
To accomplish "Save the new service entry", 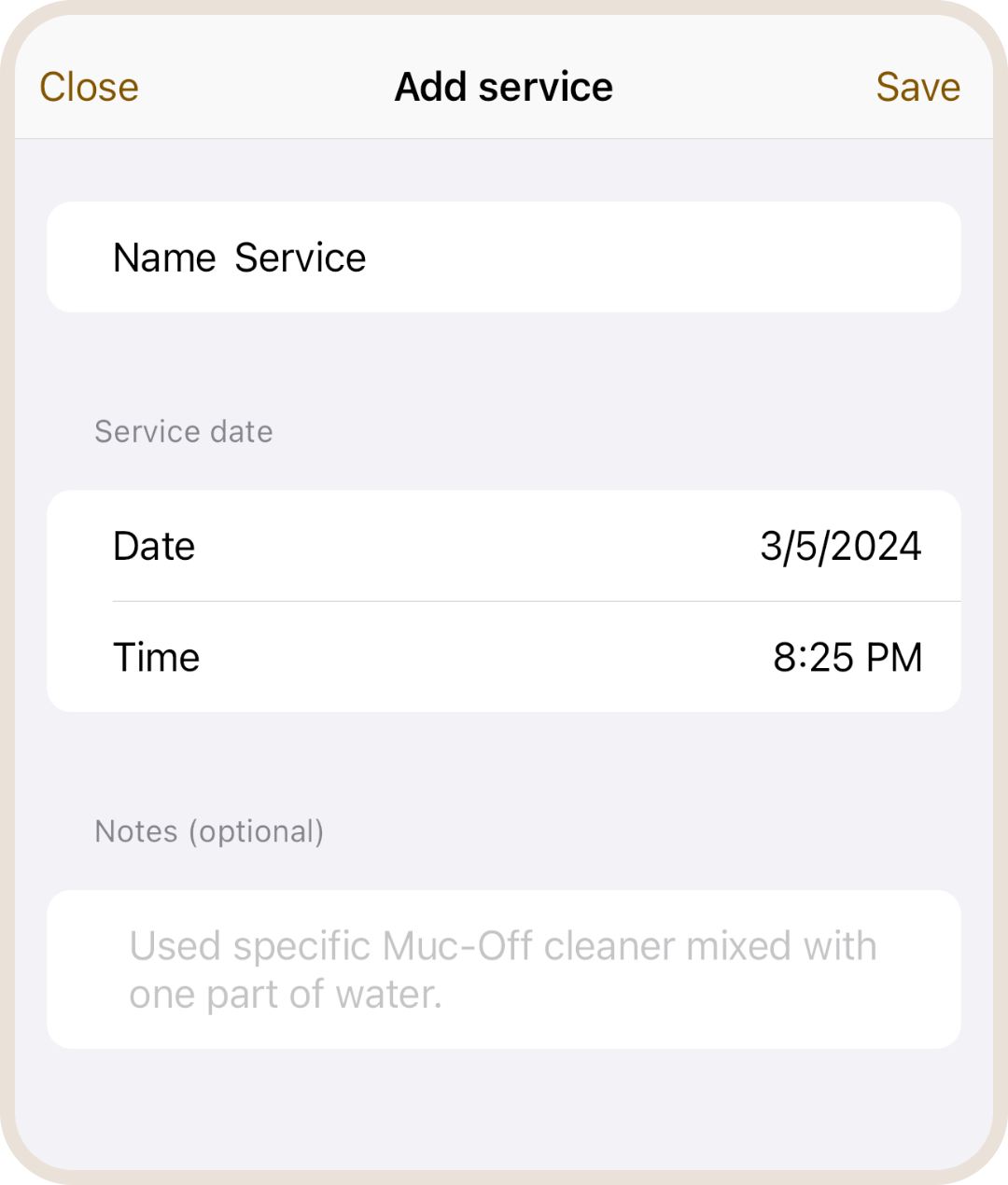I will [917, 87].
